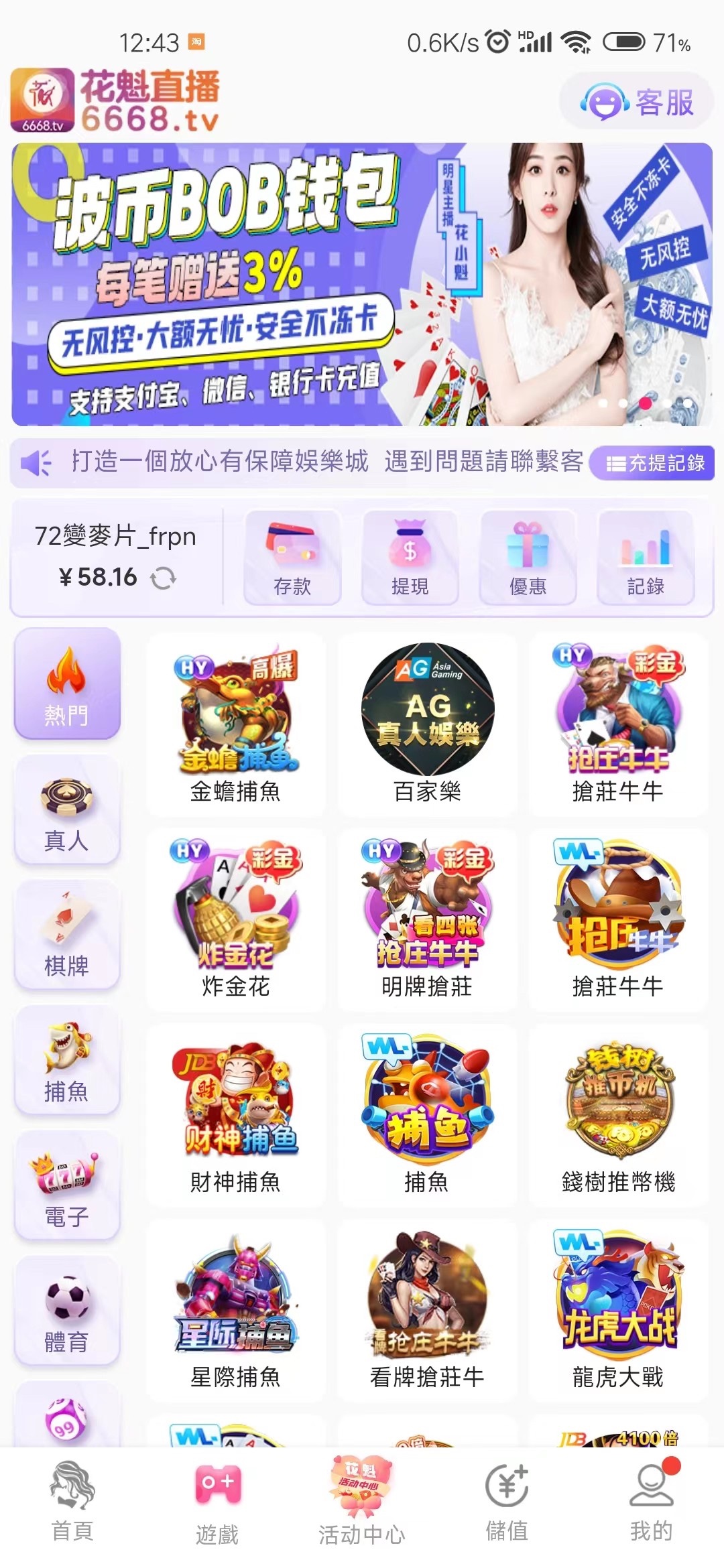Launch the 炸金花 game
This screenshot has height=1568, width=724.
click(x=236, y=919)
